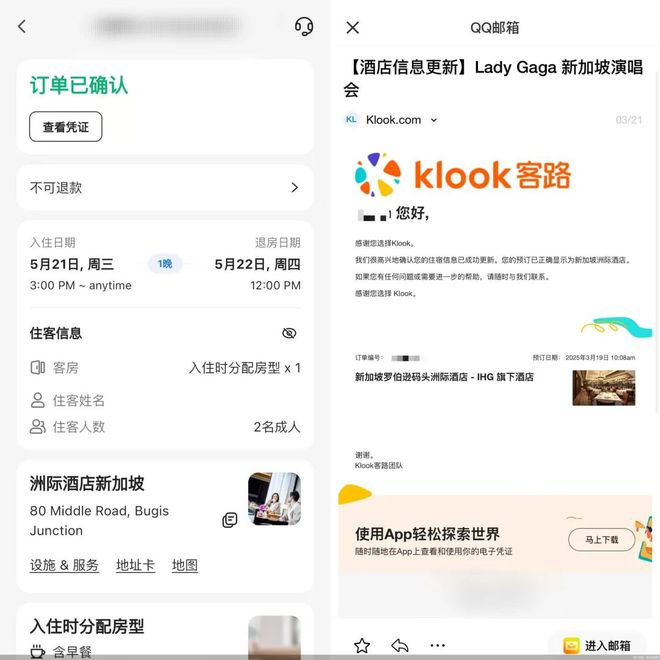Open the 地址卡 link
660x660 pixels.
point(135,565)
